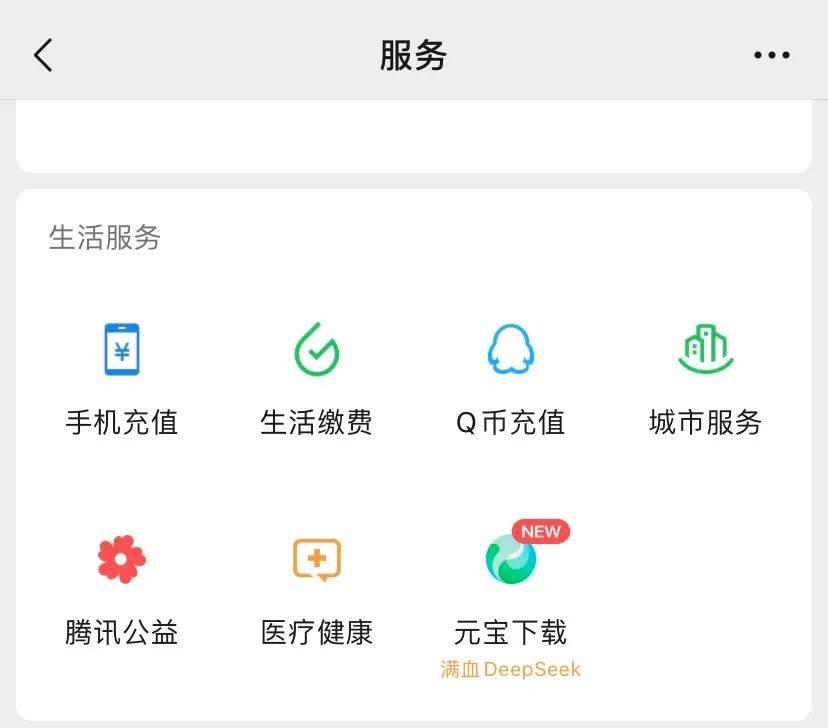Open the three-dot overflow menu
Screen dimensions: 828x728
tap(771, 56)
